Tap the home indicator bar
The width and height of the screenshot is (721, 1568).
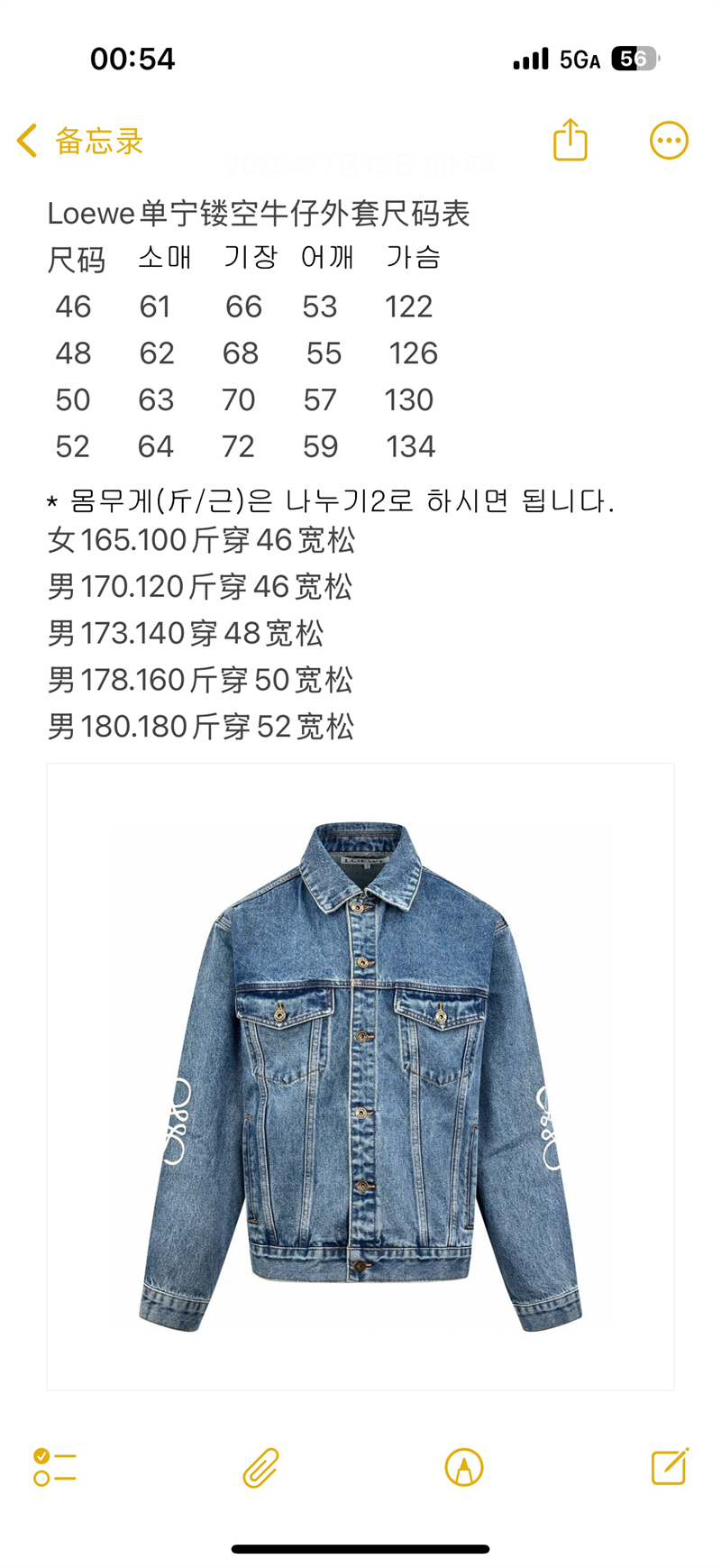[x=360, y=1546]
